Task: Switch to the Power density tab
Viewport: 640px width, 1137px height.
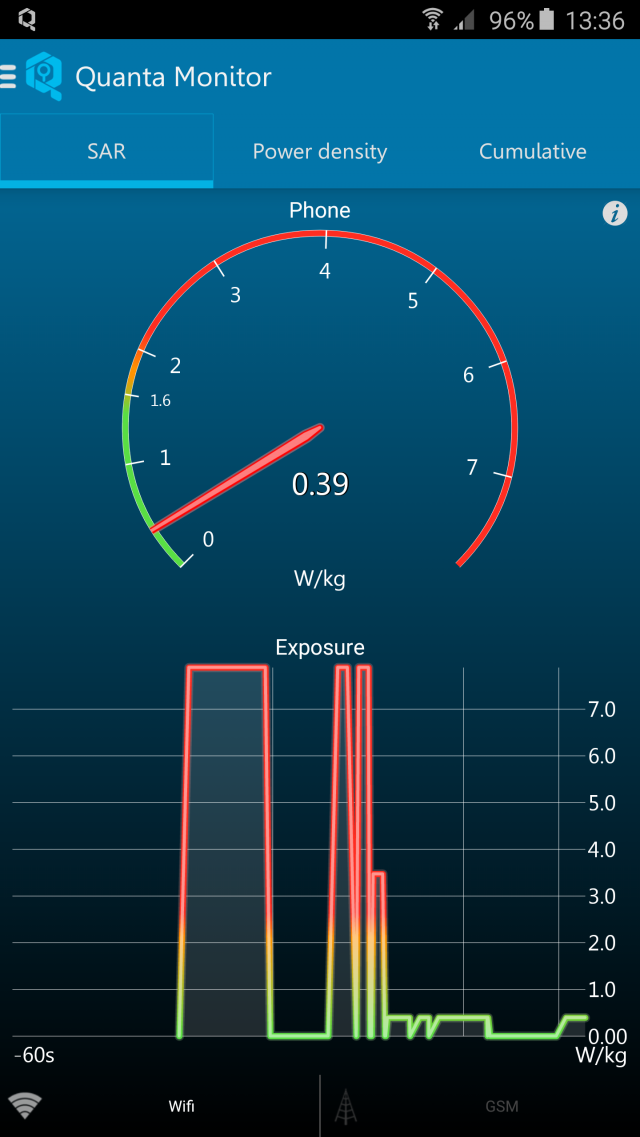Action: 320,152
